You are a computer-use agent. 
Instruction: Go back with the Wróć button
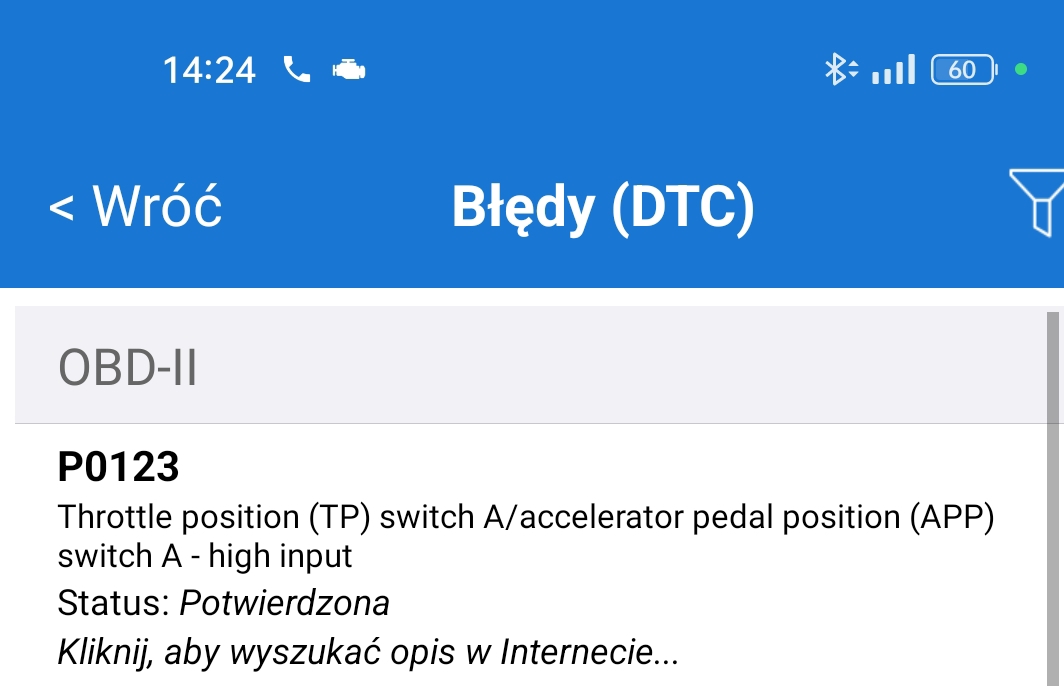(x=136, y=207)
